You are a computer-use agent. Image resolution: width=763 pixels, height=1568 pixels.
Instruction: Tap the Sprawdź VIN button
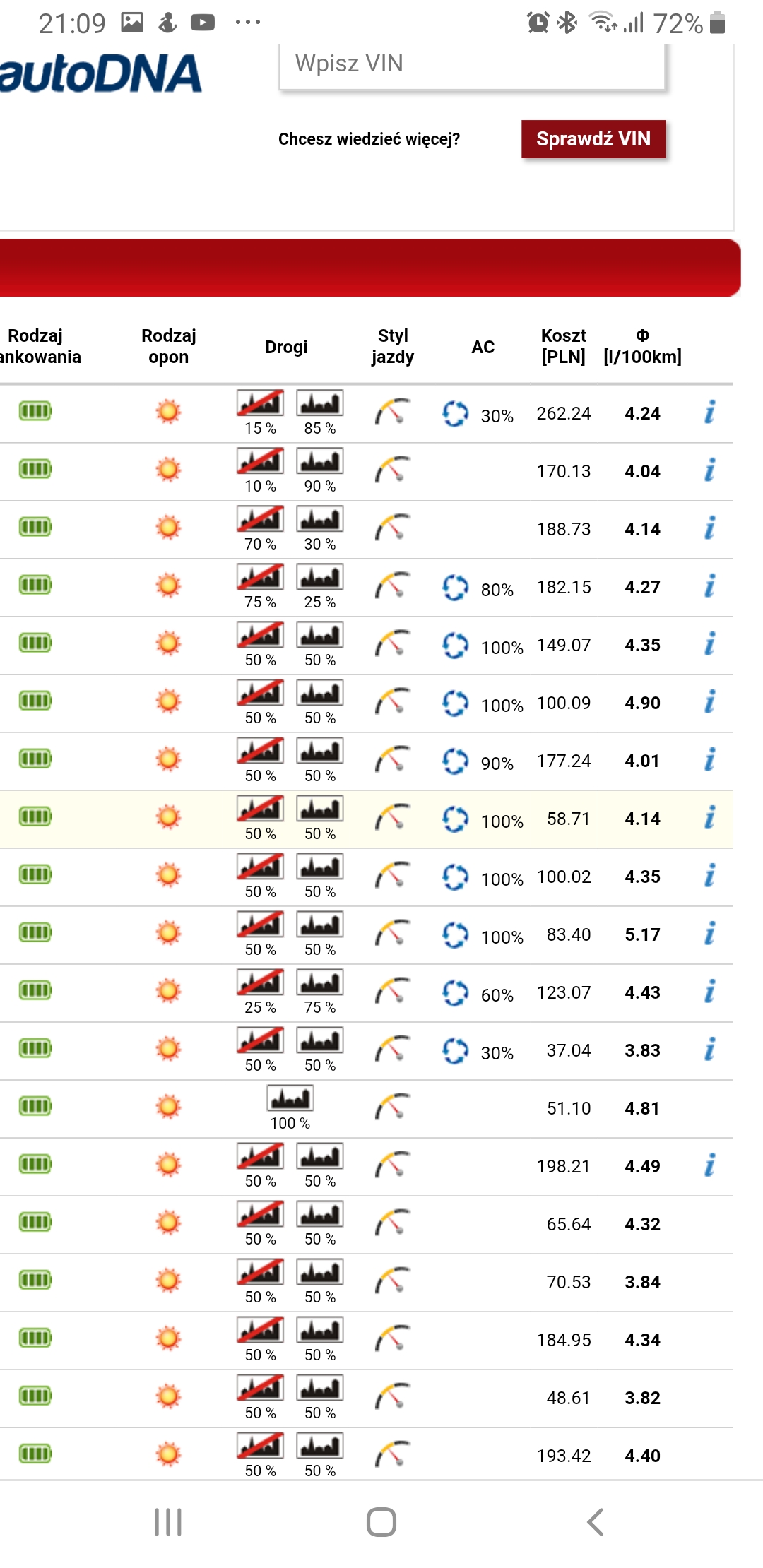[593, 139]
